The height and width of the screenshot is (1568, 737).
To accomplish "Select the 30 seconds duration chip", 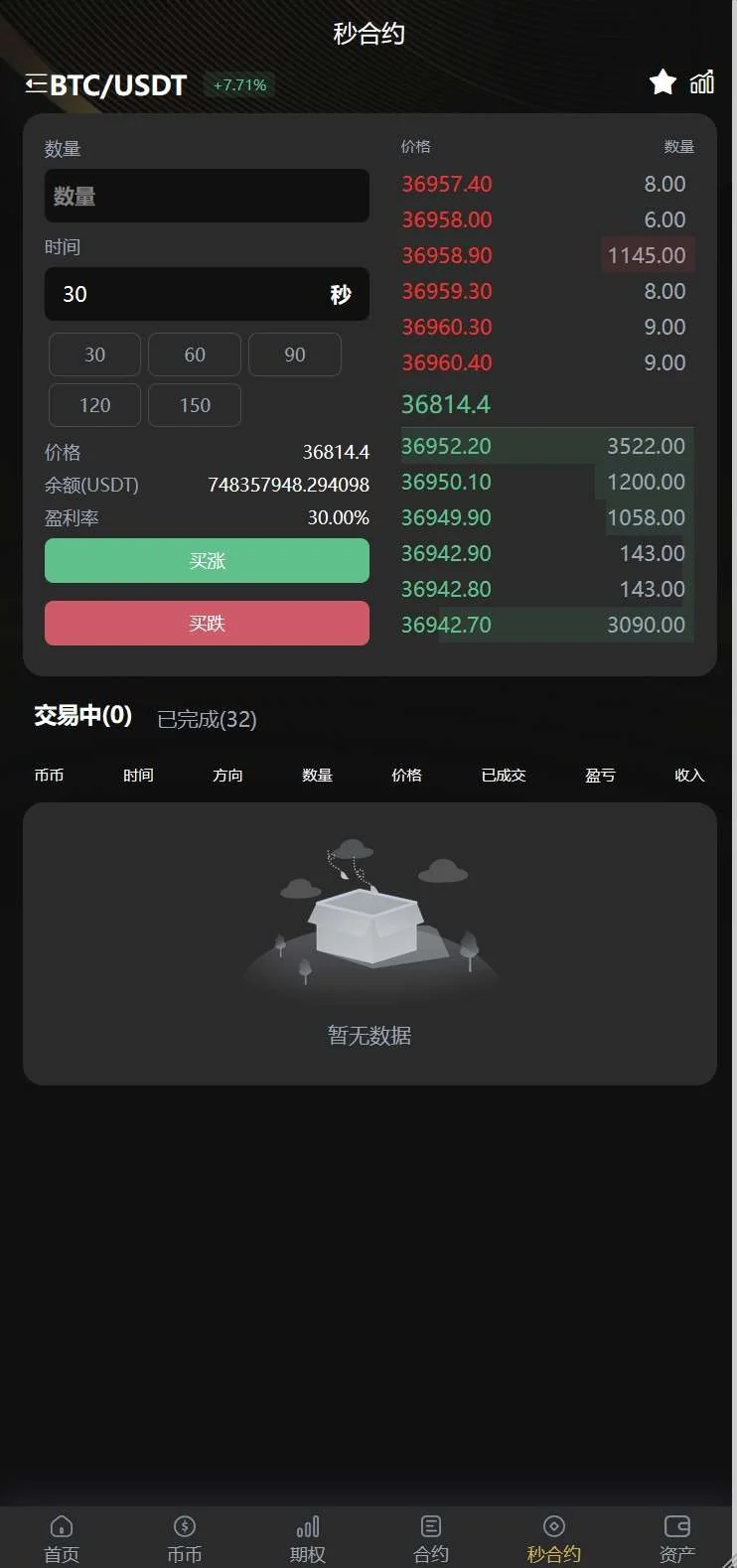I will point(94,355).
